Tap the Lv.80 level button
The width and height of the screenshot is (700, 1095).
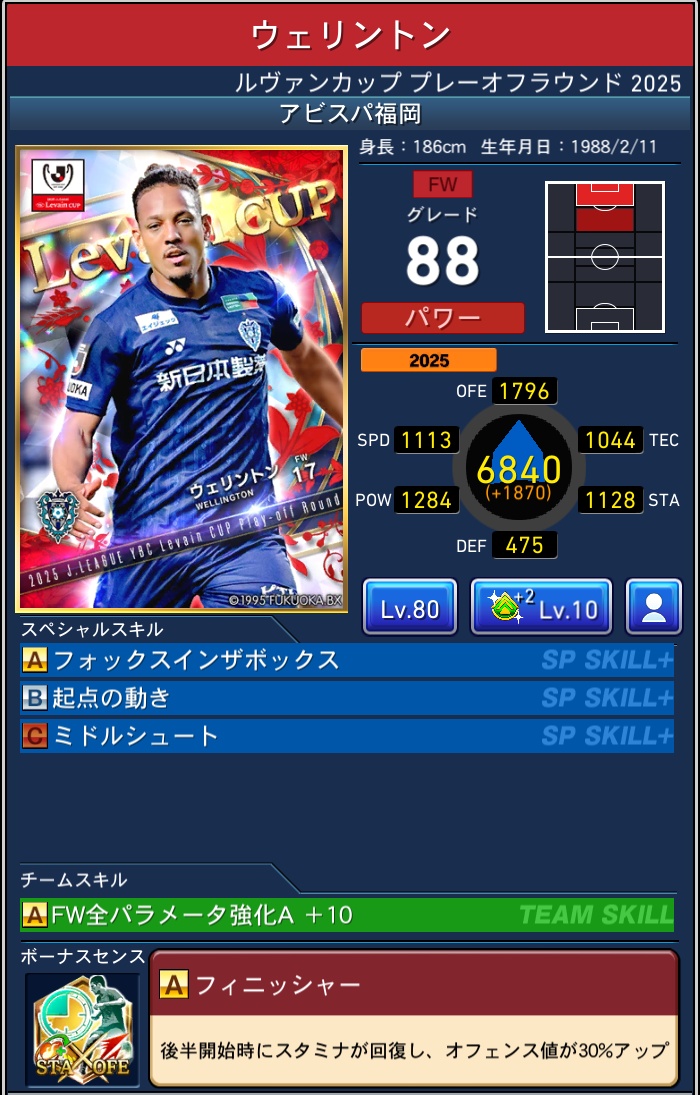[x=409, y=607]
